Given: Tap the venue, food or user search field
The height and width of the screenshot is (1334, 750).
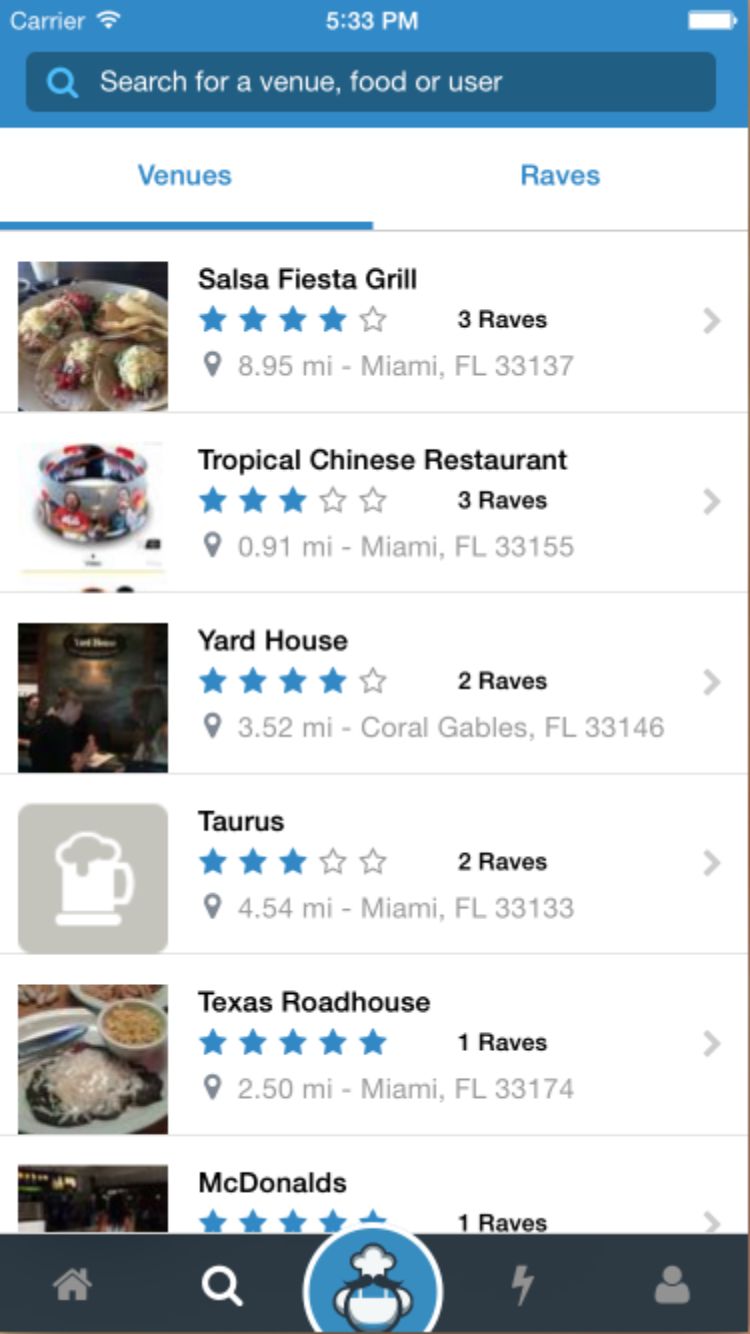Looking at the screenshot, I should [x=370, y=82].
